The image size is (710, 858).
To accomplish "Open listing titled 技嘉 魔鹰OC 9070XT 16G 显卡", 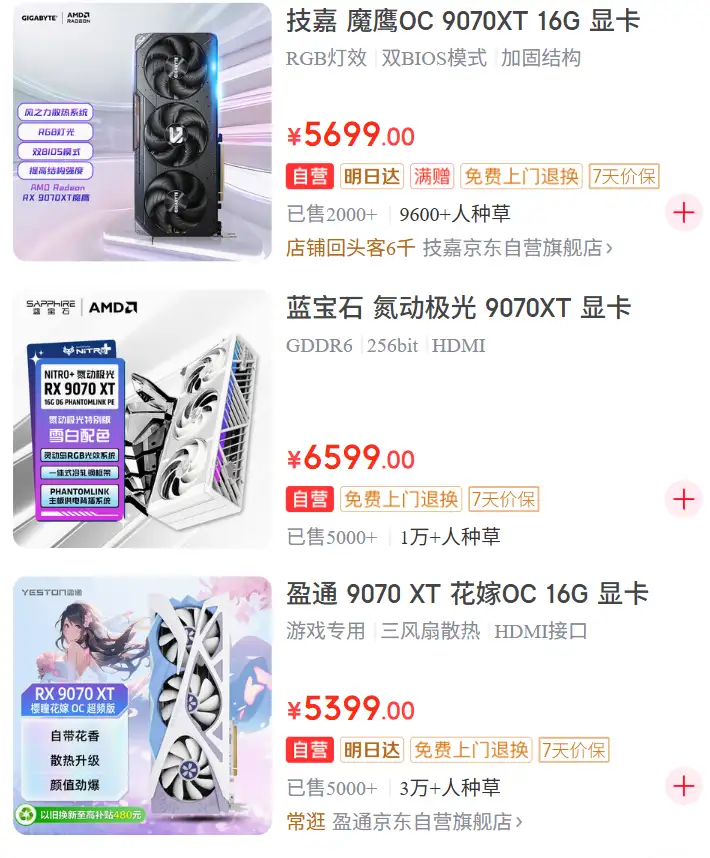I will click(463, 21).
